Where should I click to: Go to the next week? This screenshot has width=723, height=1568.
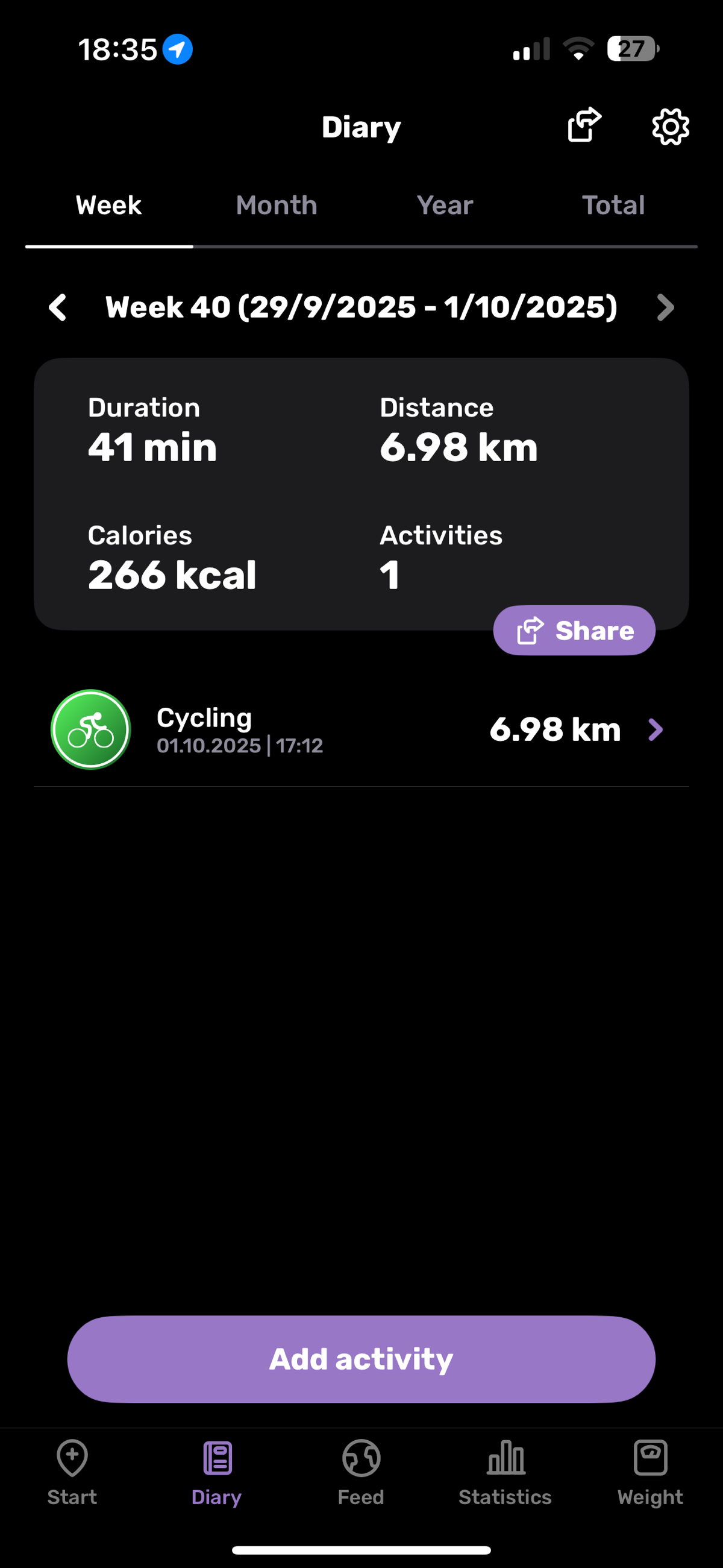pyautogui.click(x=666, y=307)
